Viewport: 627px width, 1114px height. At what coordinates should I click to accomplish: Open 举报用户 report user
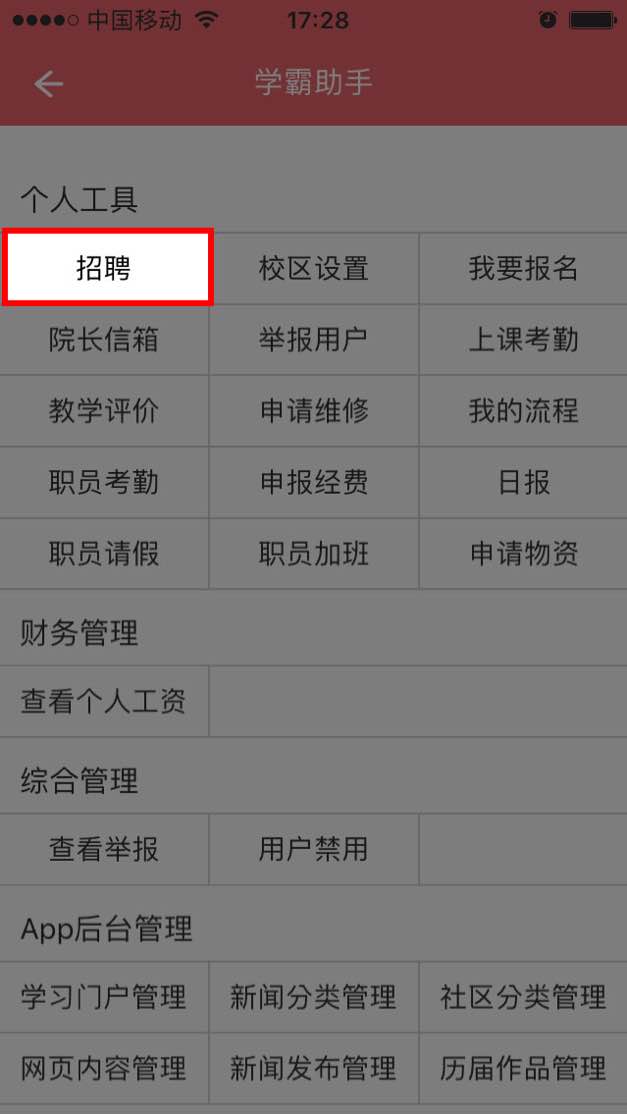[314, 340]
